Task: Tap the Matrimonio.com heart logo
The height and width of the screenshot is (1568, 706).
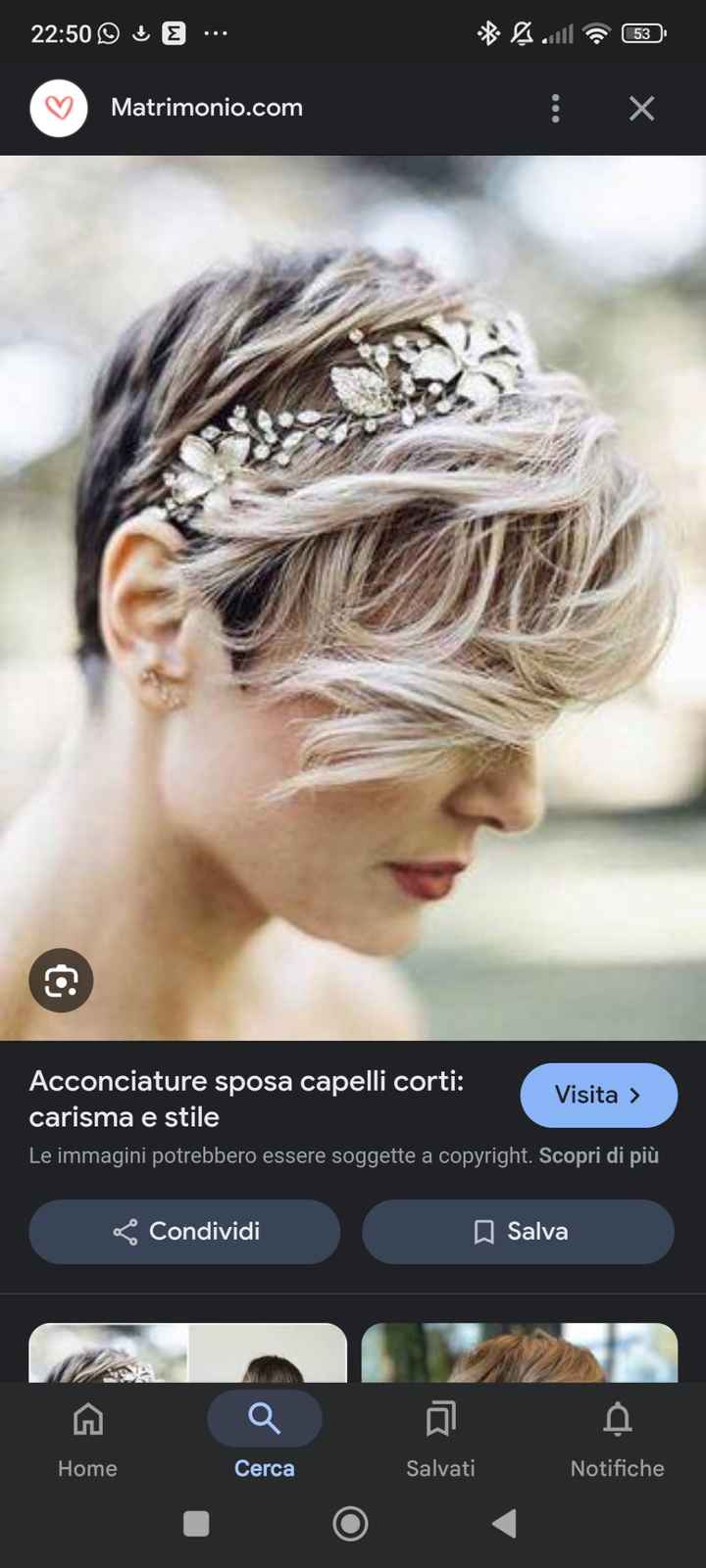Action: [58, 108]
